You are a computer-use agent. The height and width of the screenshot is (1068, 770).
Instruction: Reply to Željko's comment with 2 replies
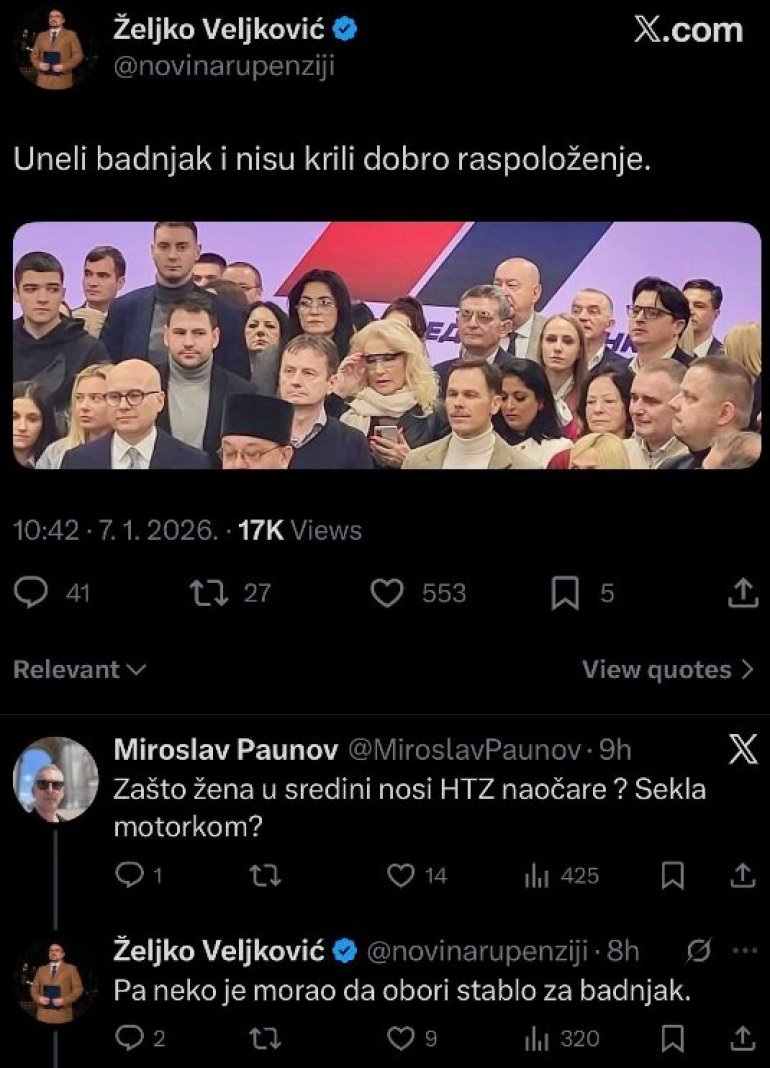(130, 1039)
